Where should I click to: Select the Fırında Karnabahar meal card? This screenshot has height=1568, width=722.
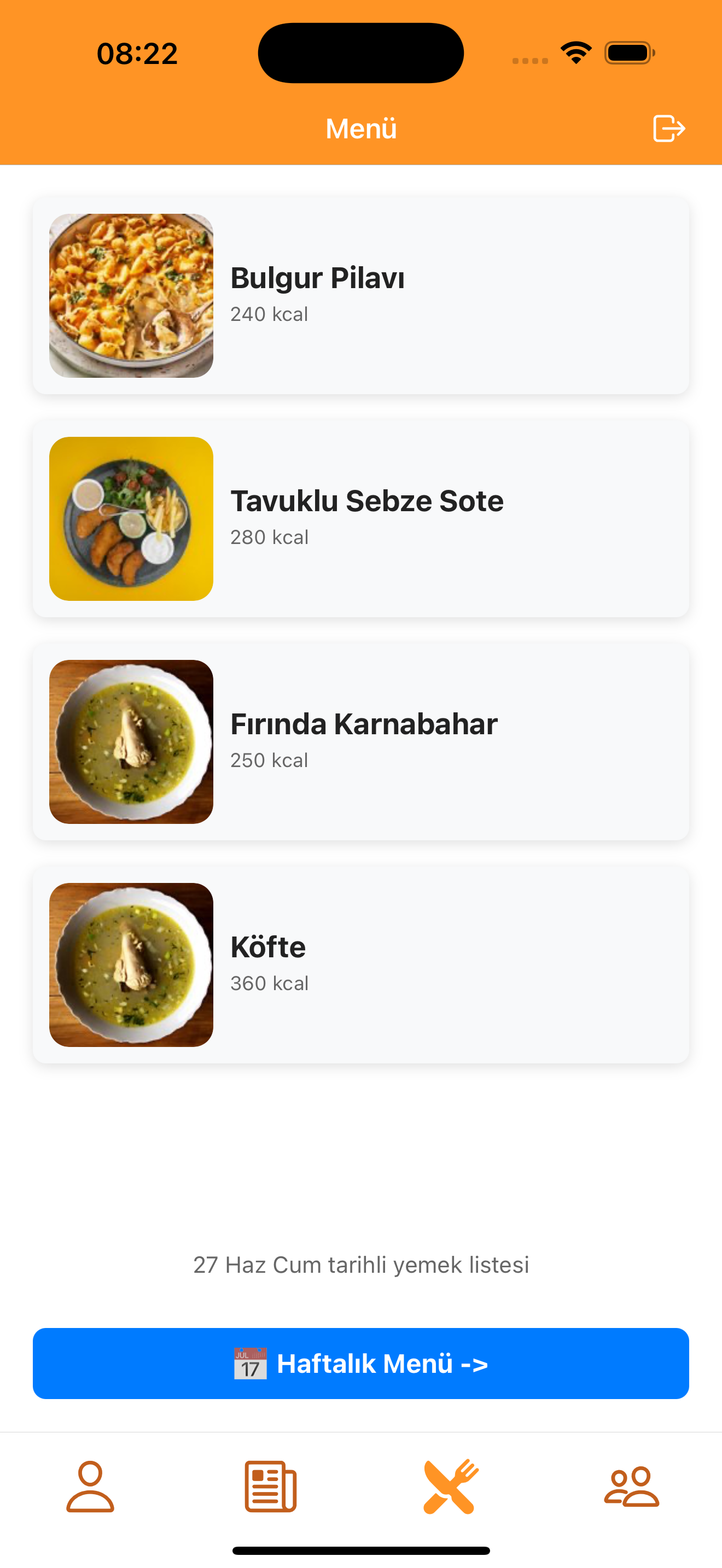(360, 741)
